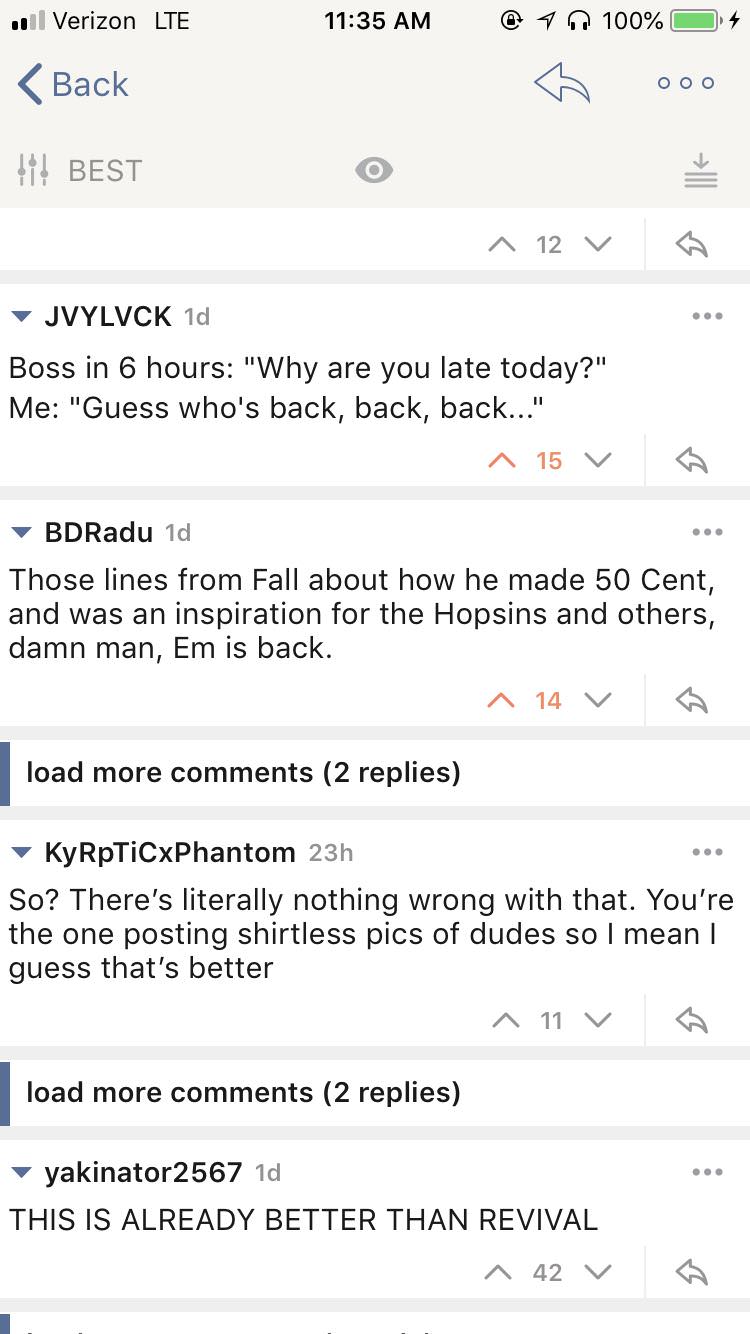The width and height of the screenshot is (750, 1334).
Task: Load more comments under BDRadu's thread
Action: (243, 772)
